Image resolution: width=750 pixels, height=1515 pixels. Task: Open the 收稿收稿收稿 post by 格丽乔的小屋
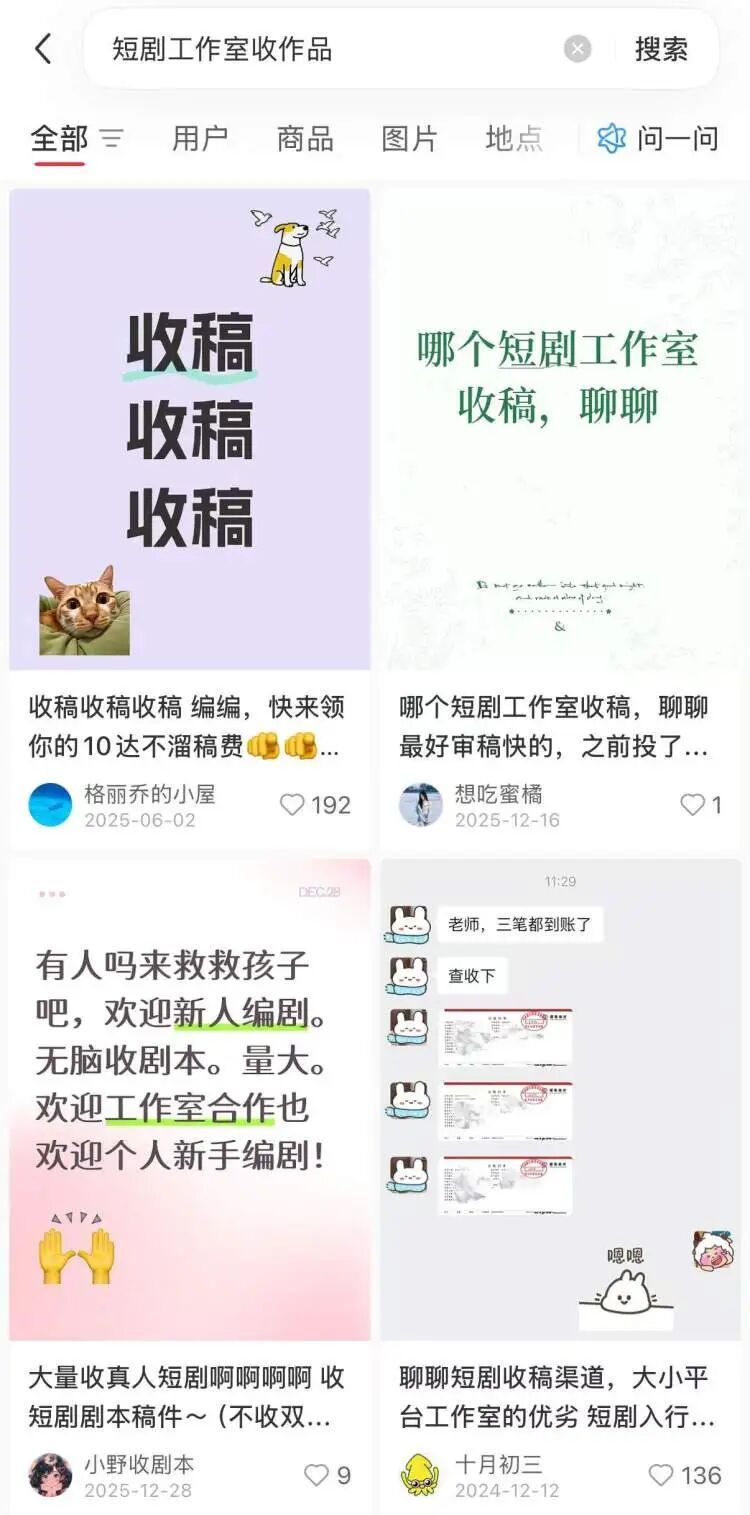point(190,430)
